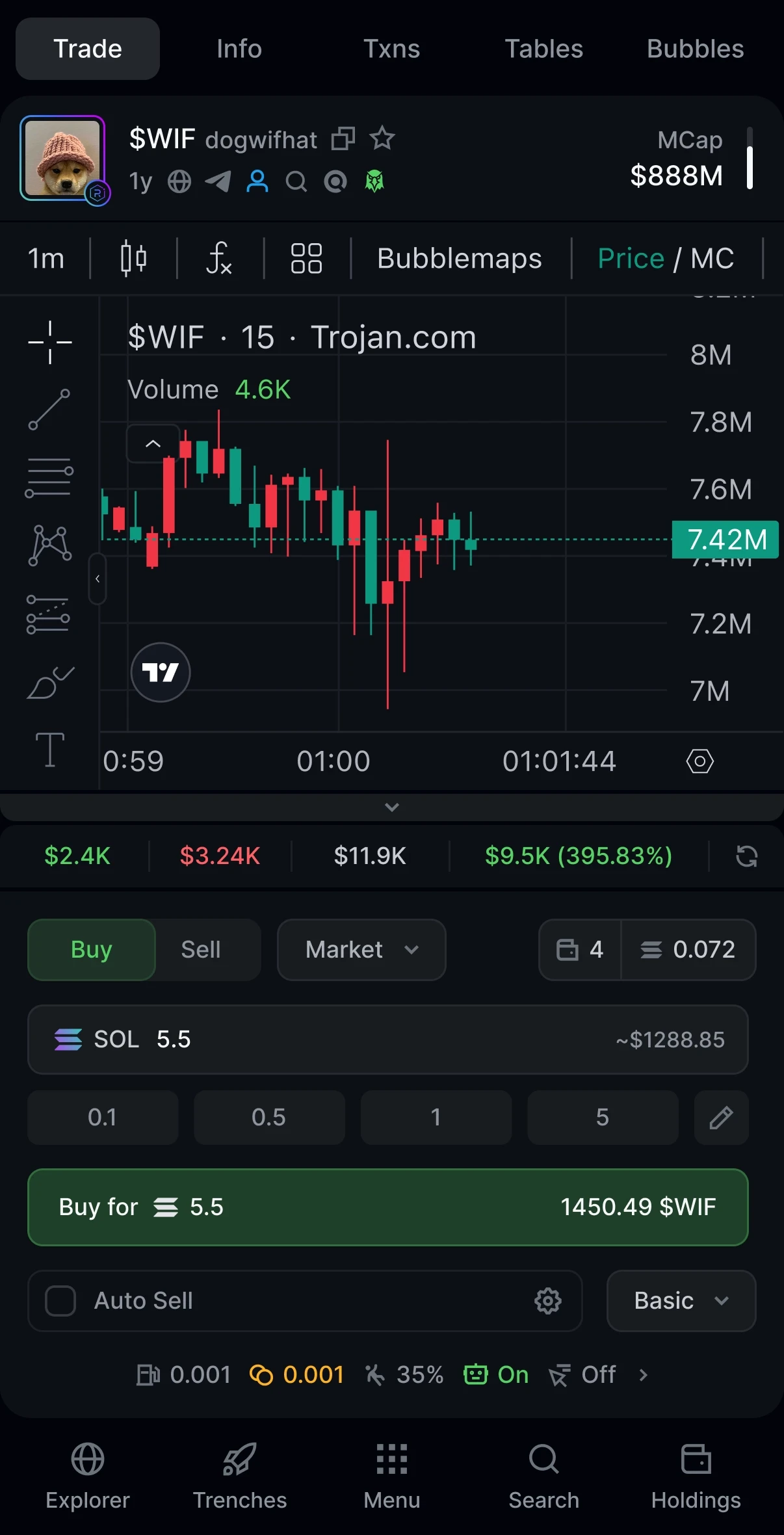Open the Txns tab
The height and width of the screenshot is (1535, 784).
(391, 49)
